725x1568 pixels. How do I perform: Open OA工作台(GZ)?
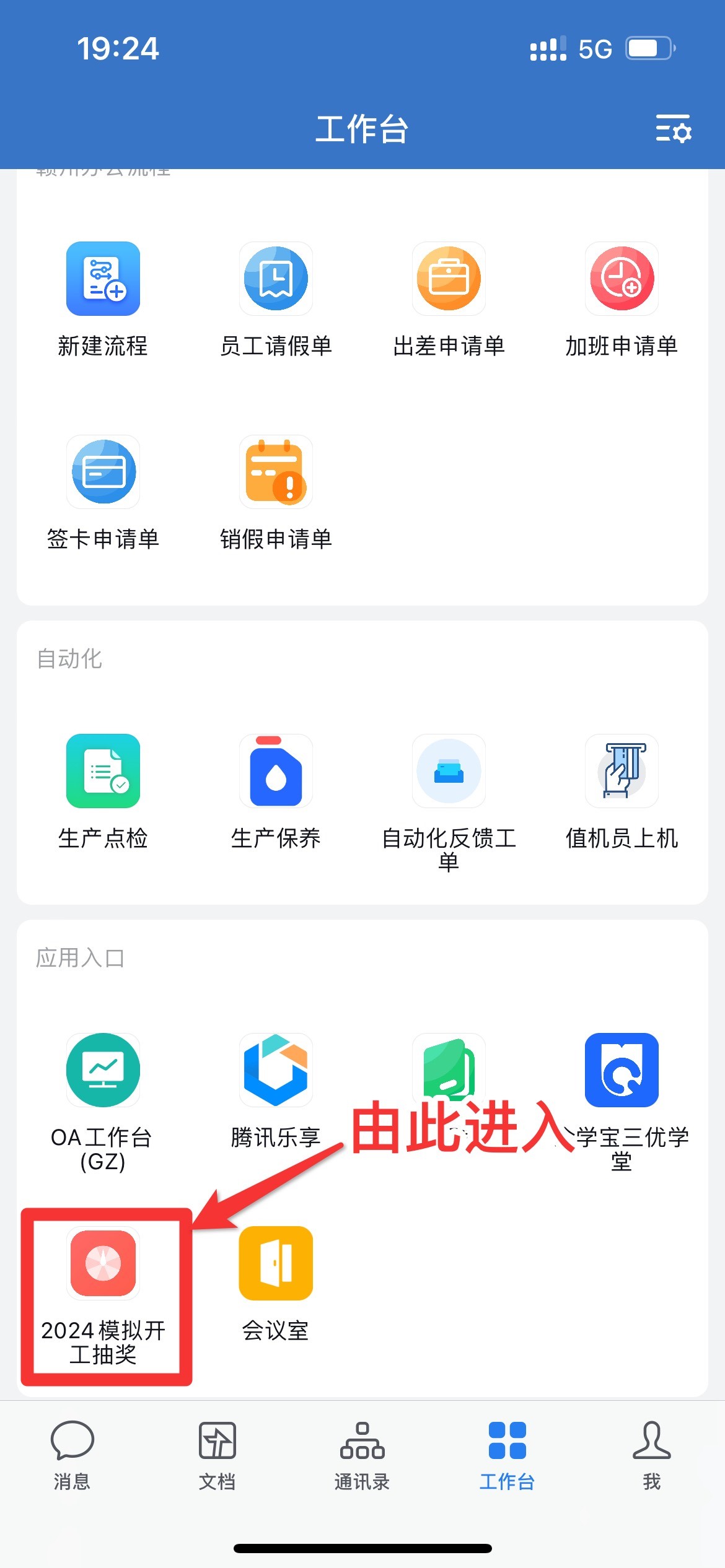103,1070
